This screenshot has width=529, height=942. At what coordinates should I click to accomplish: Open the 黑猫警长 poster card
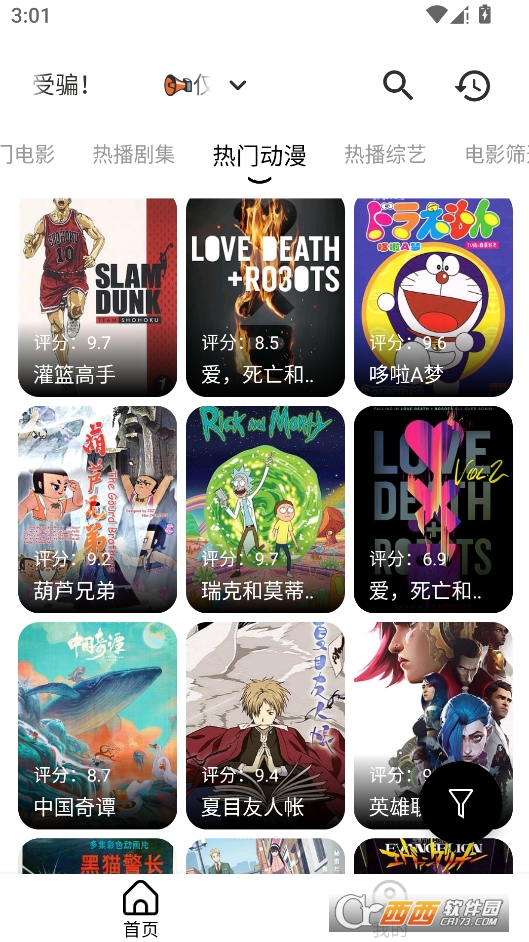[x=97, y=856]
